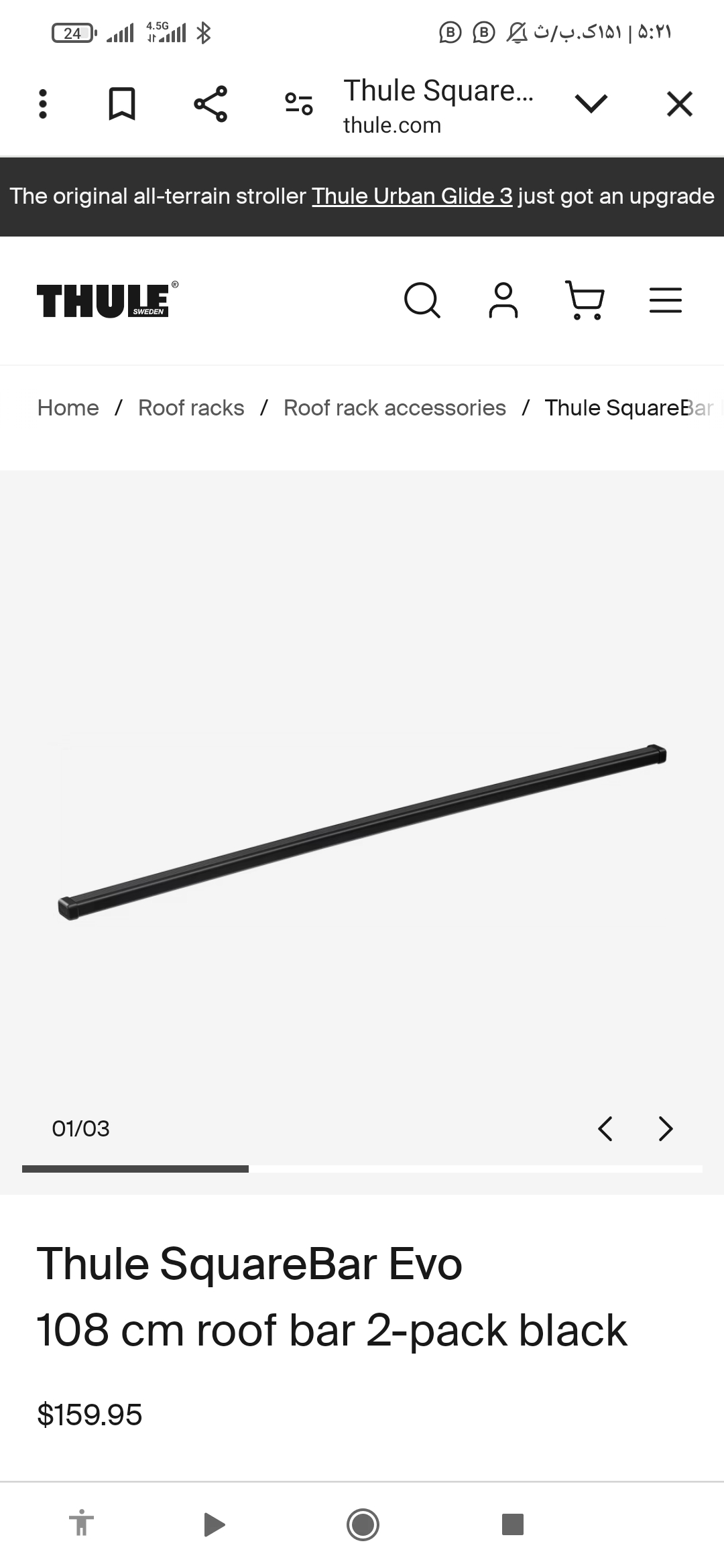Open the Thule Urban Glide 3 link

[x=412, y=196]
